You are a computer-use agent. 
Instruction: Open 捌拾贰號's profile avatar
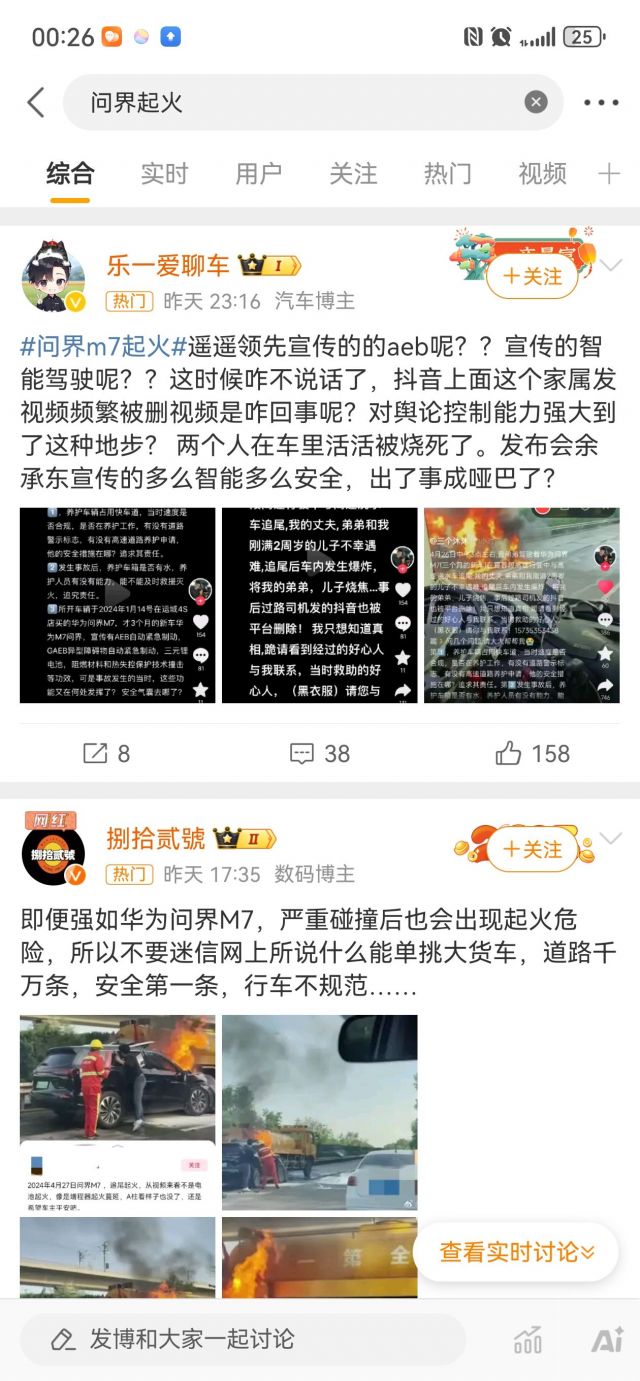pyautogui.click(x=53, y=855)
